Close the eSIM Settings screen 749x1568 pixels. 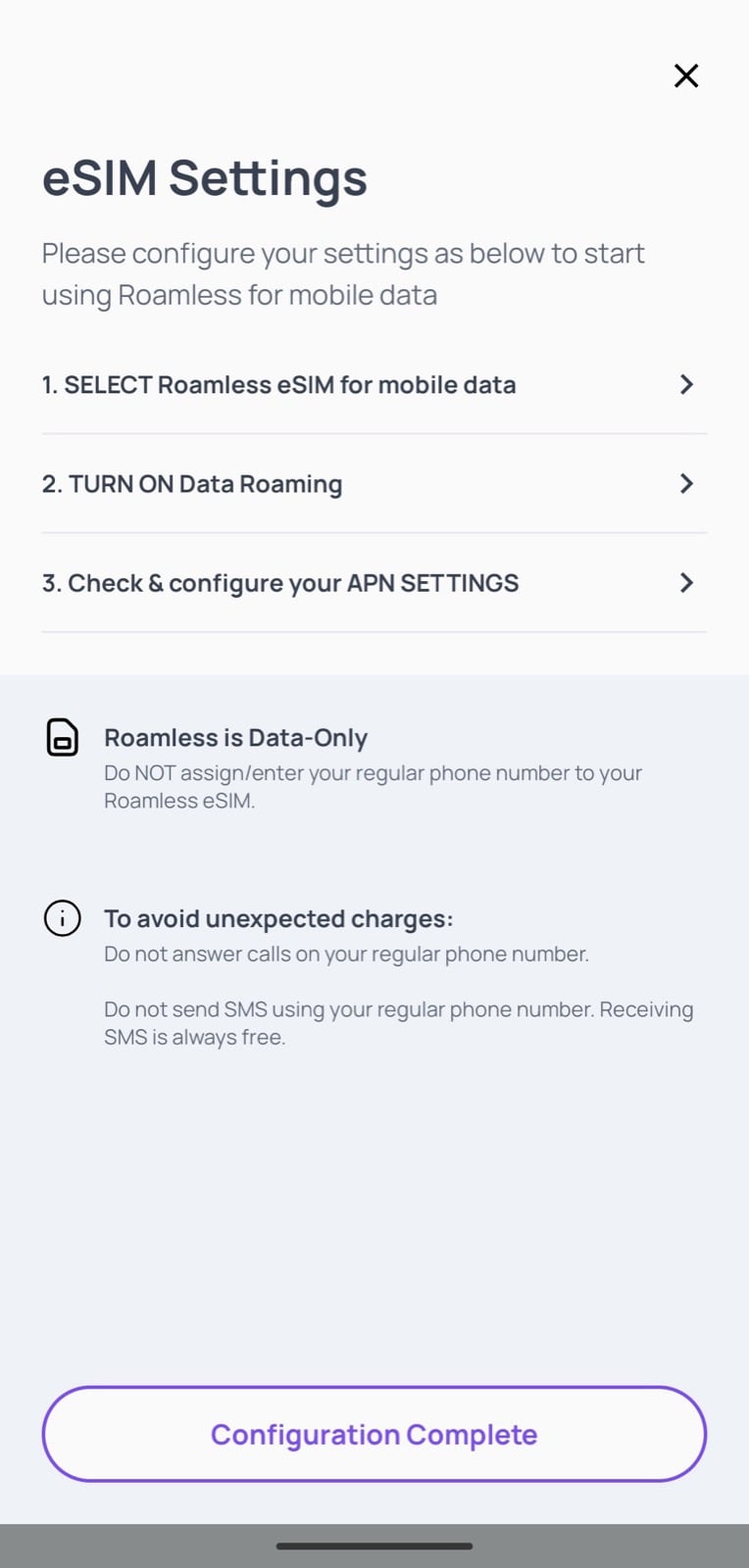tap(686, 75)
